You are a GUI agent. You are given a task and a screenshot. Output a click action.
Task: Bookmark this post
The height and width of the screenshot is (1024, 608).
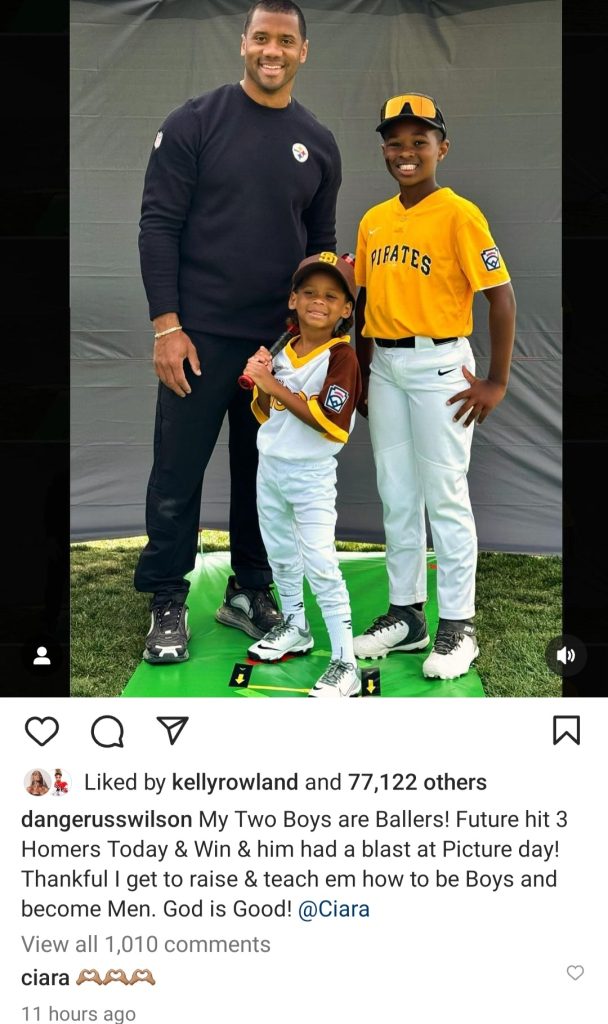(x=566, y=731)
